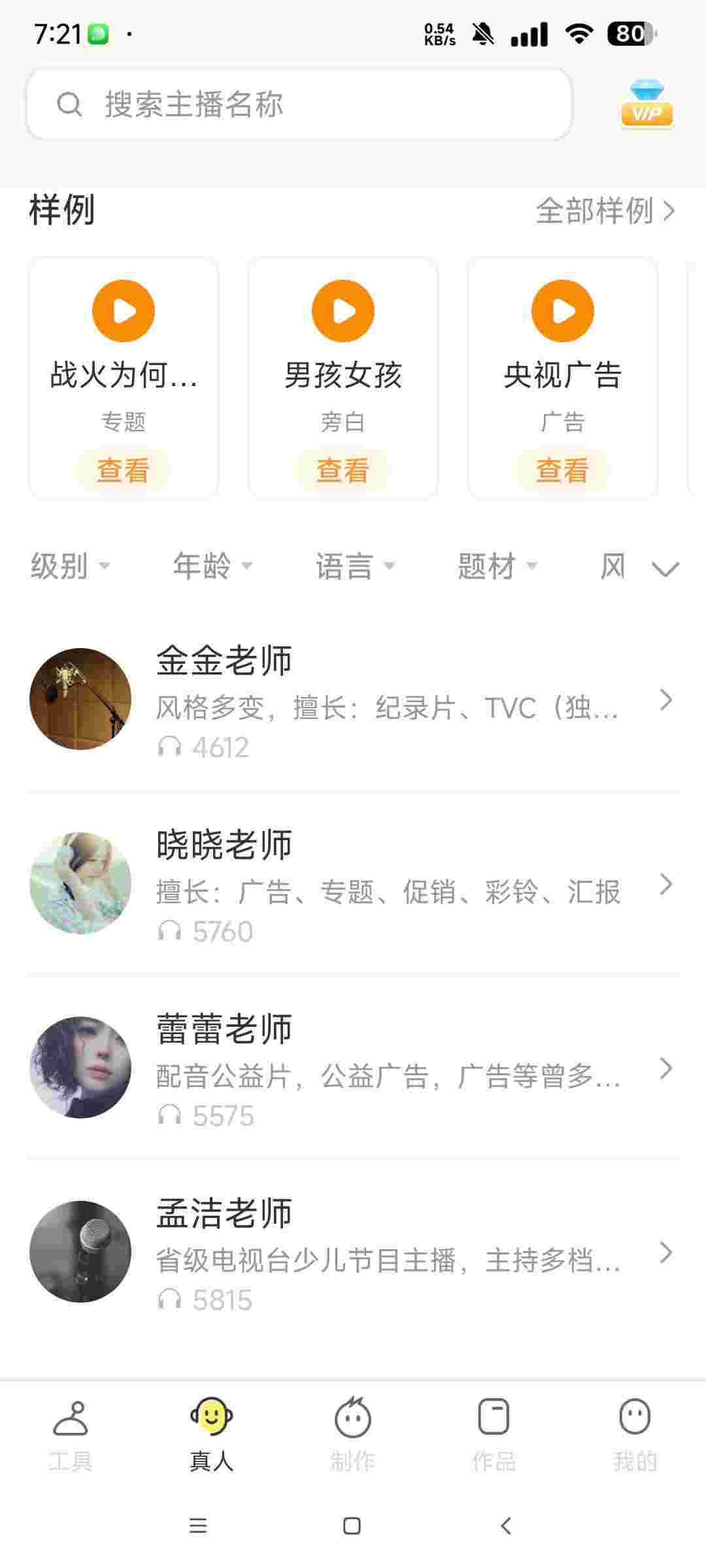This screenshot has height=1568, width=706.
Task: Open the 题材 filter dropdown
Action: coord(497,566)
